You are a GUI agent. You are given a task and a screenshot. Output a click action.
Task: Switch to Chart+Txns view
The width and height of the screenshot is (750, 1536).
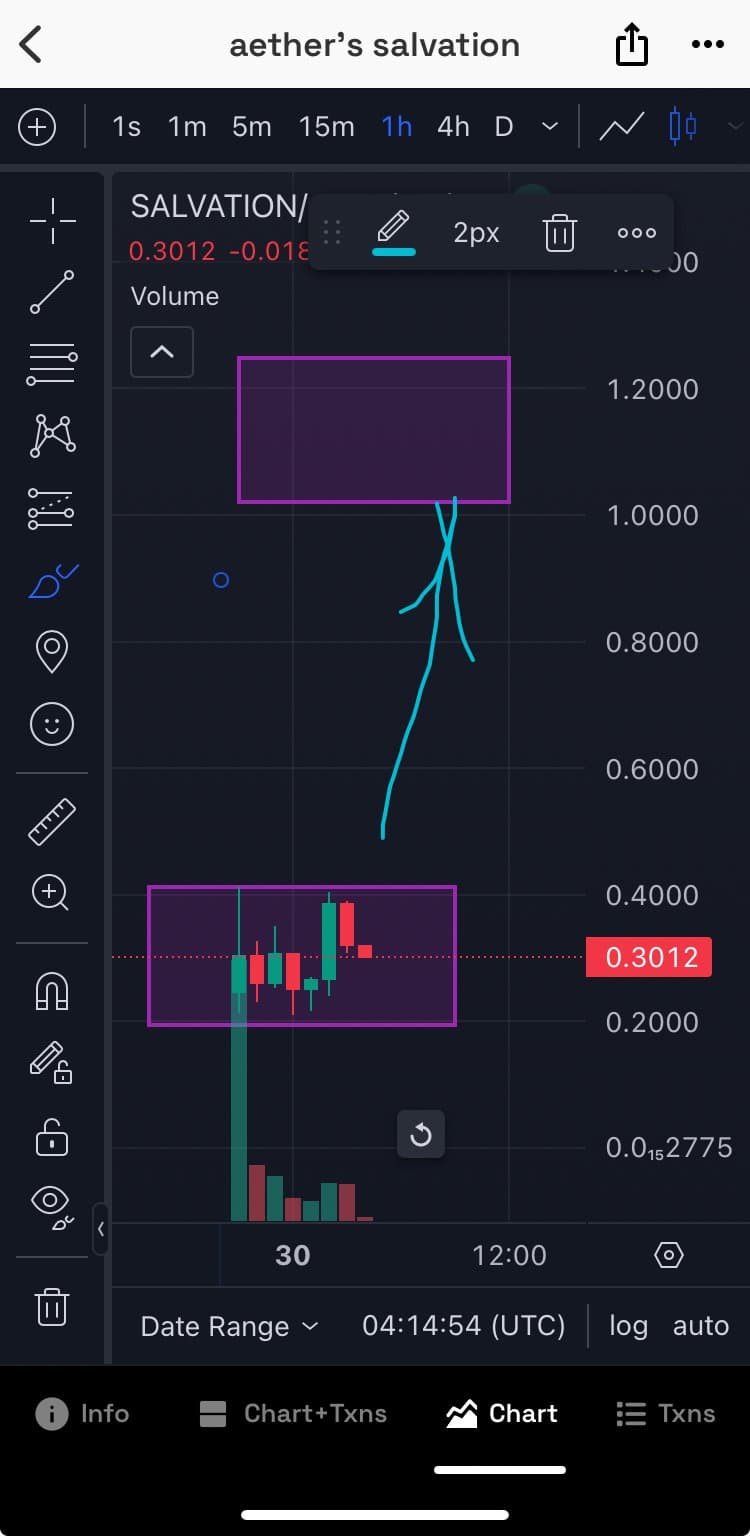292,1413
